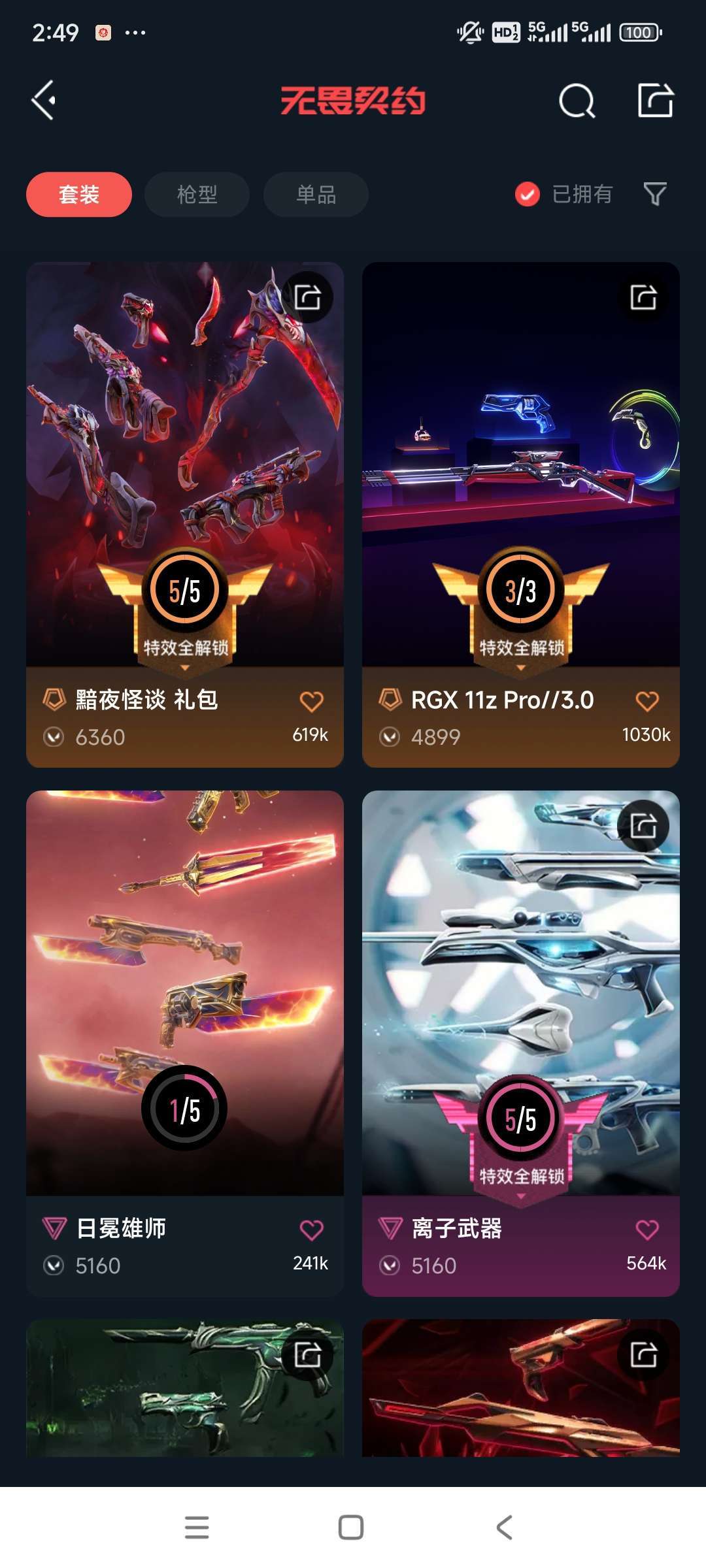706x1568 pixels.
Task: Go back using the top-left arrow
Action: pos(44,101)
